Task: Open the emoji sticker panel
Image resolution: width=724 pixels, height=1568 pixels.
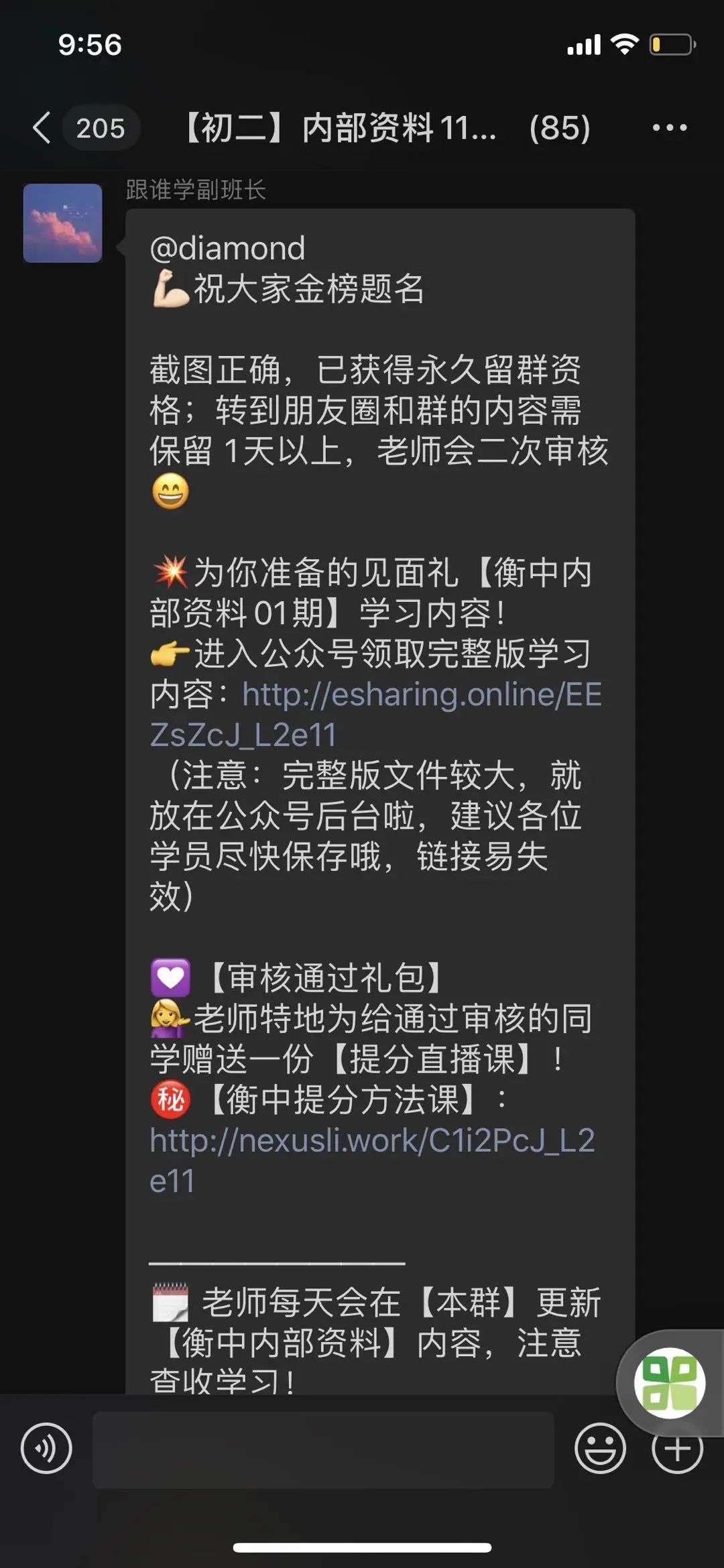Action: click(599, 1448)
